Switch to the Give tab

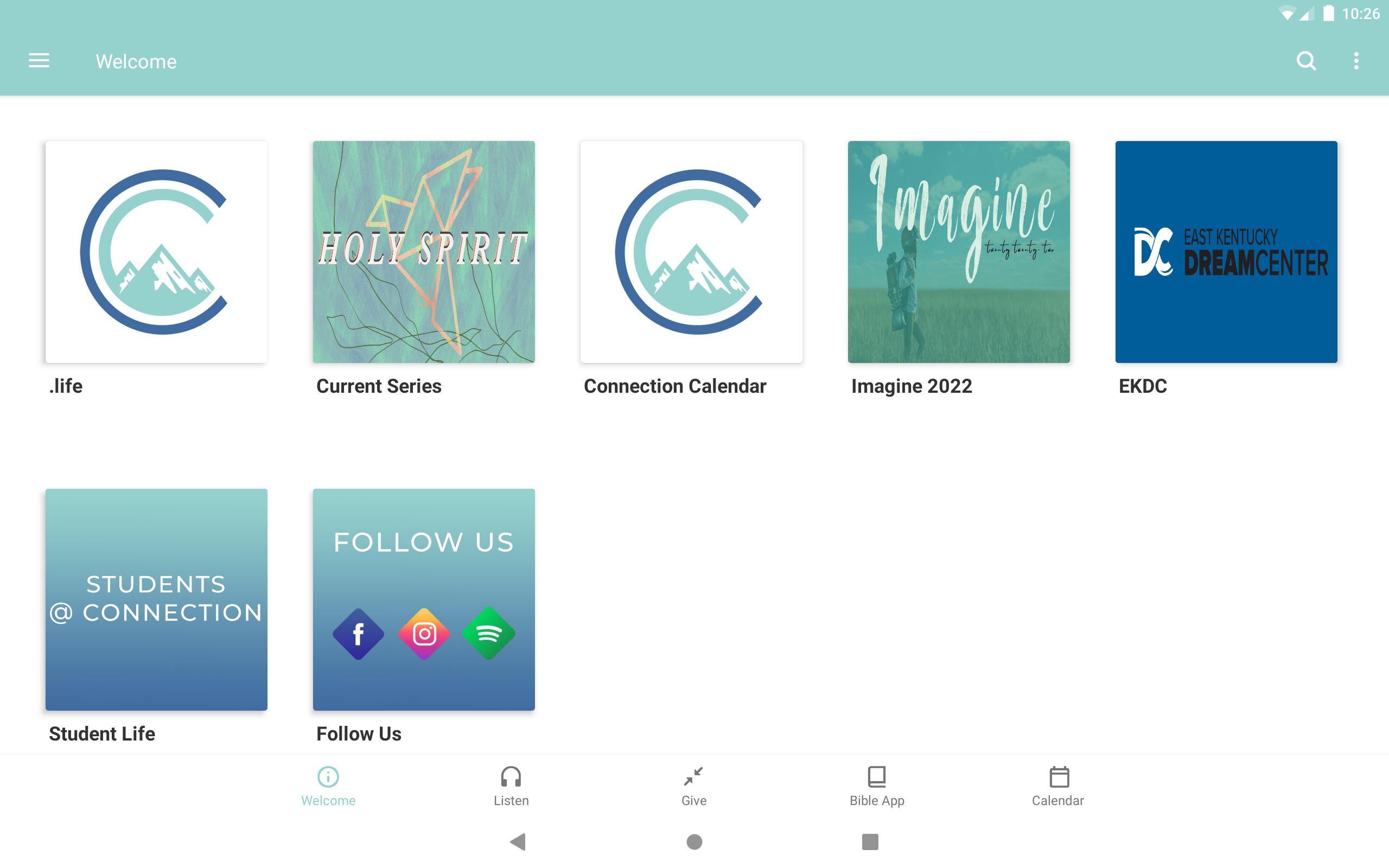(x=693, y=786)
